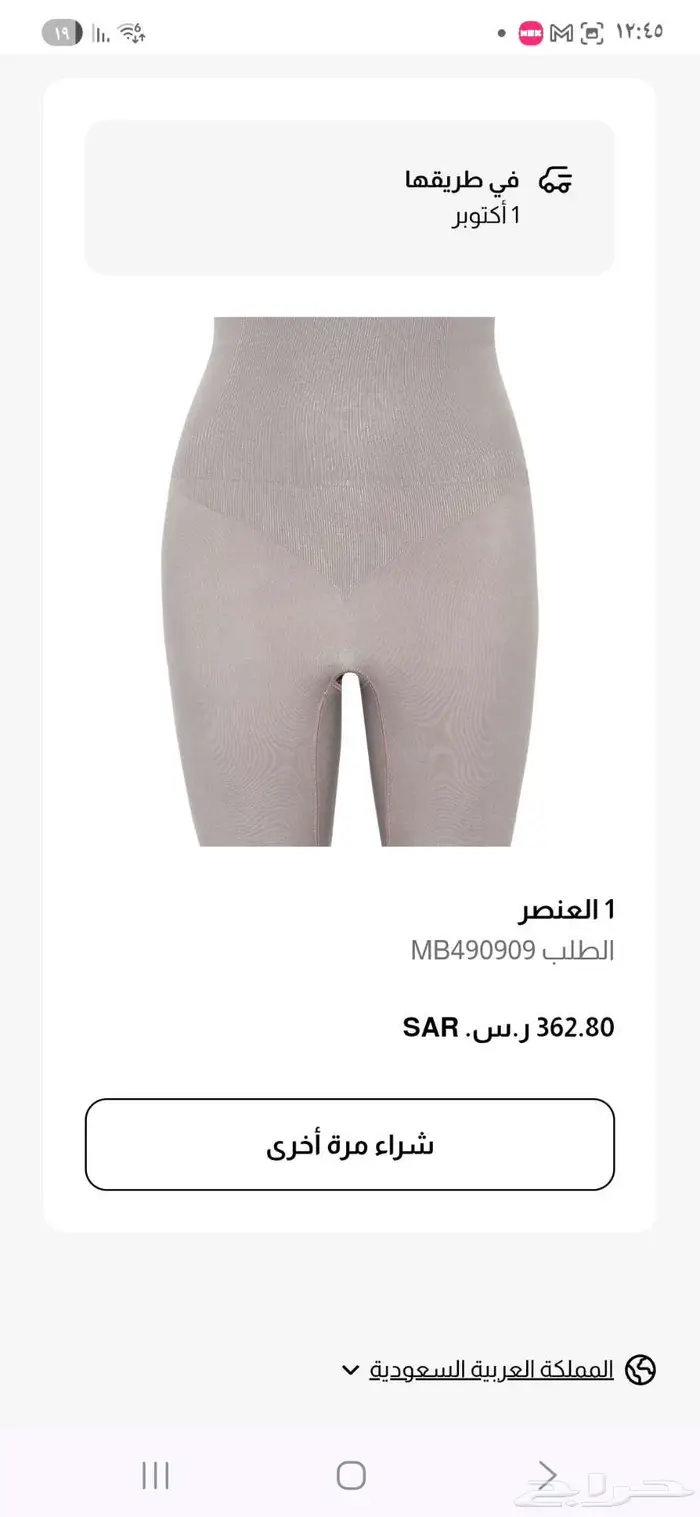The height and width of the screenshot is (1517, 700).
Task: Show recent apps
Action: (x=156, y=1475)
